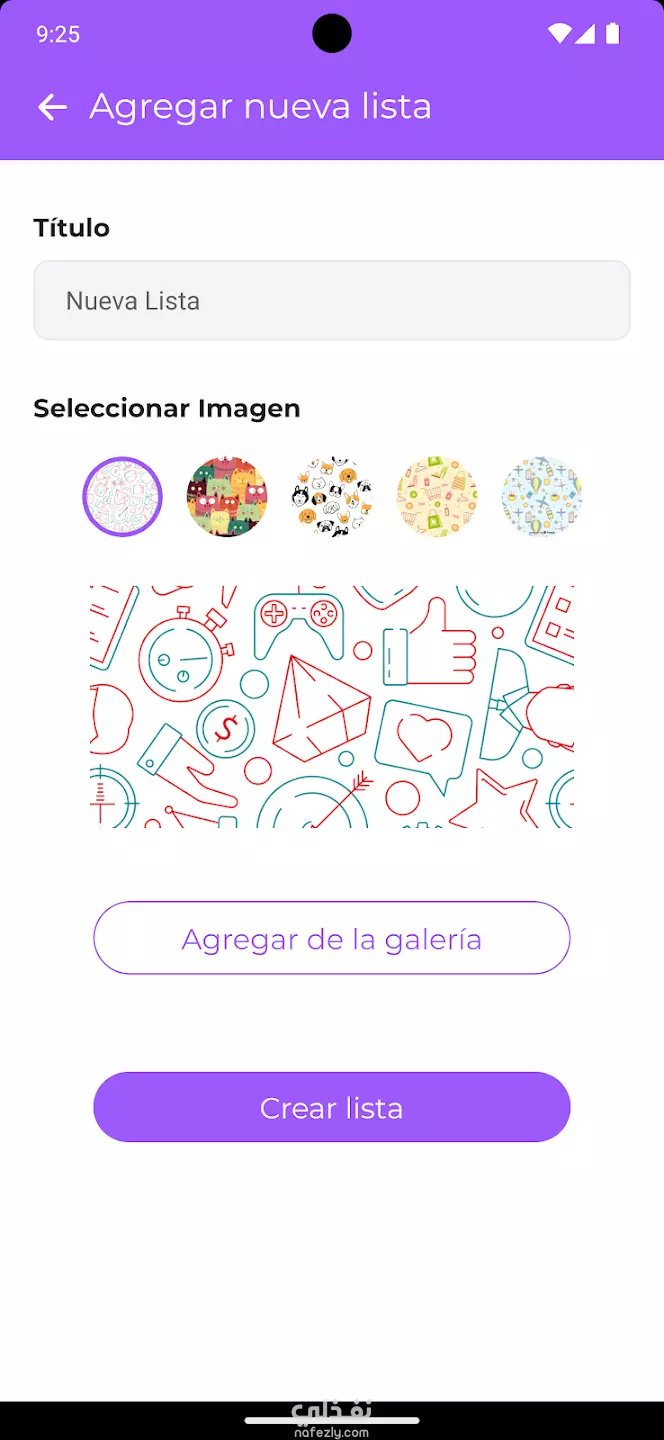Screen dimensions: 664x1440
Task: Tap Agregar de la galería button
Action: (332, 938)
